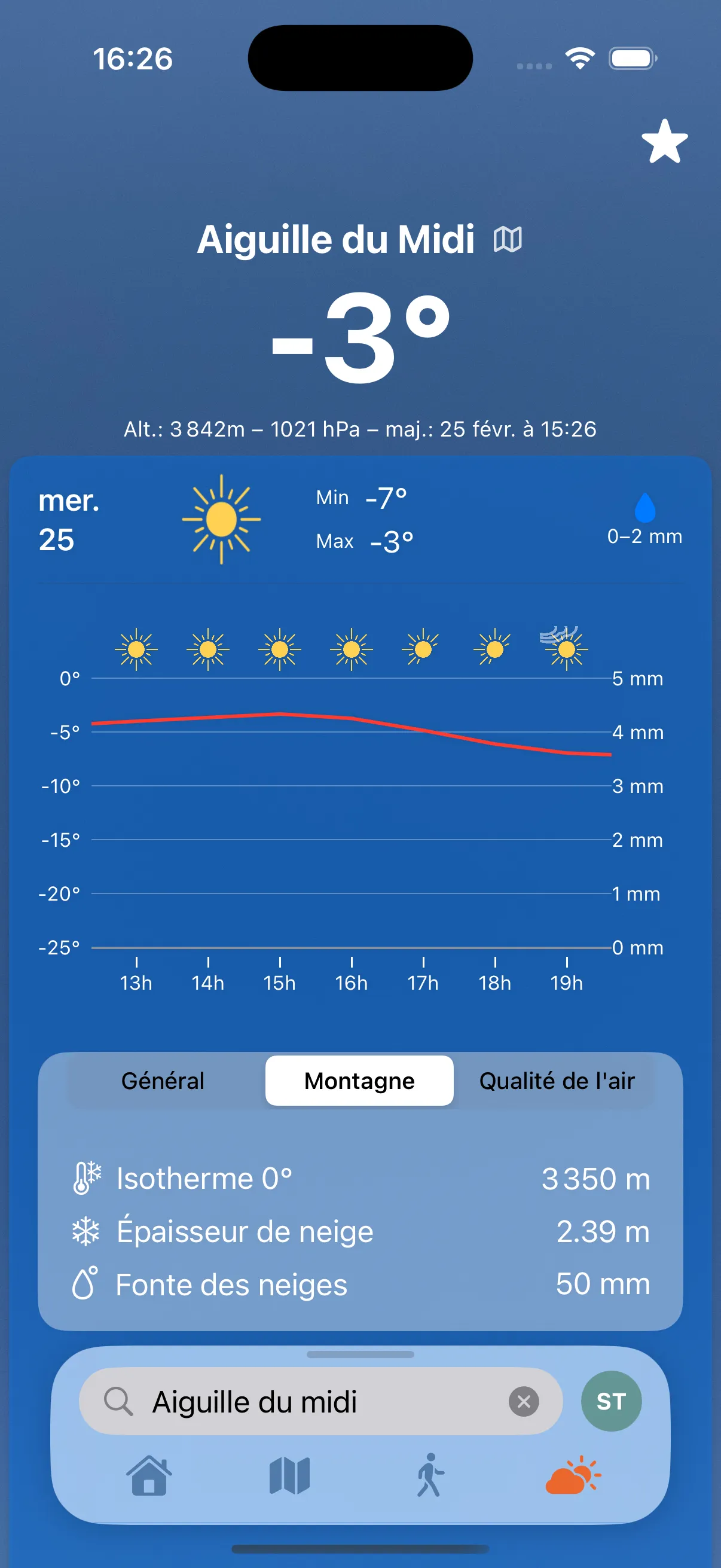This screenshot has width=721, height=1568.
Task: Tap the Home icon in bottom navigation
Action: [x=148, y=1475]
